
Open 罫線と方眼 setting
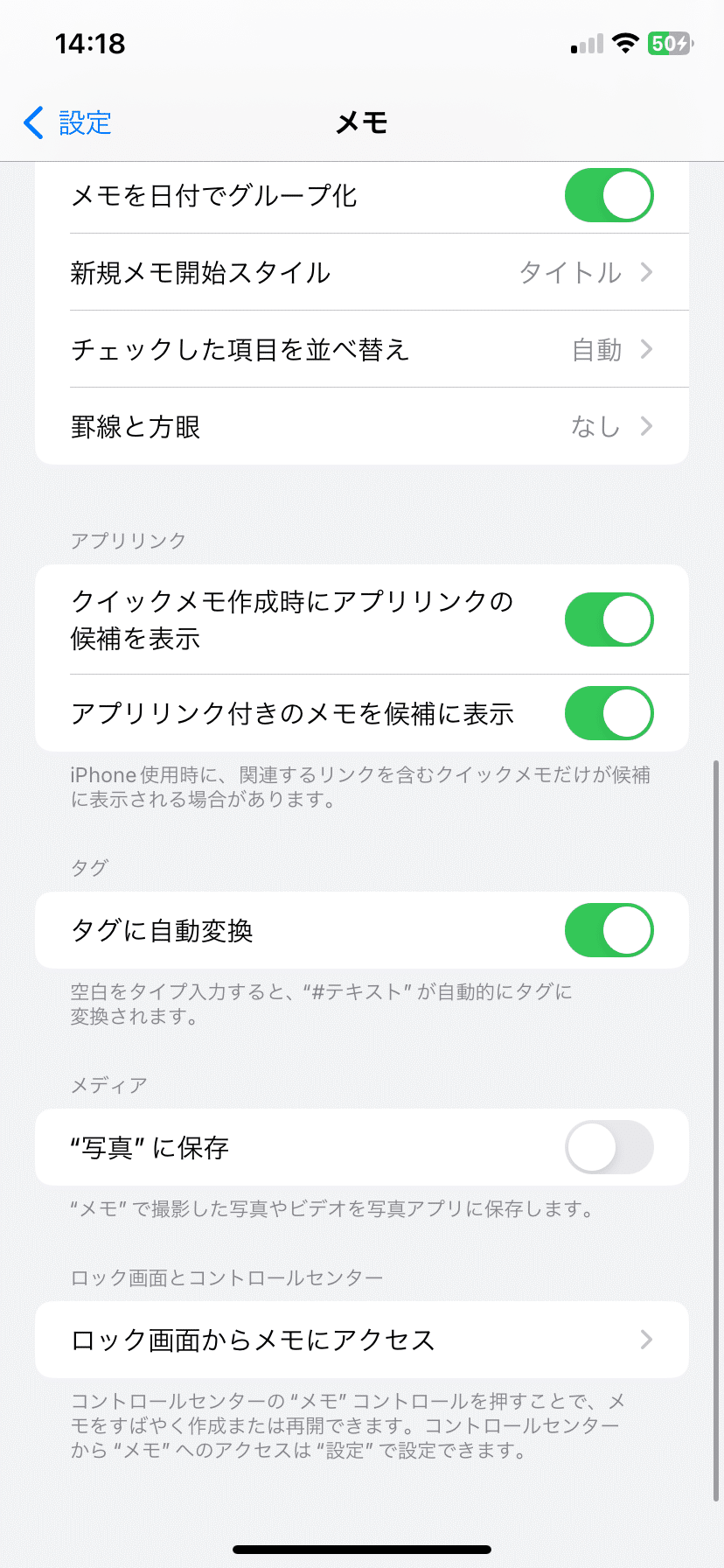pyautogui.click(x=362, y=426)
